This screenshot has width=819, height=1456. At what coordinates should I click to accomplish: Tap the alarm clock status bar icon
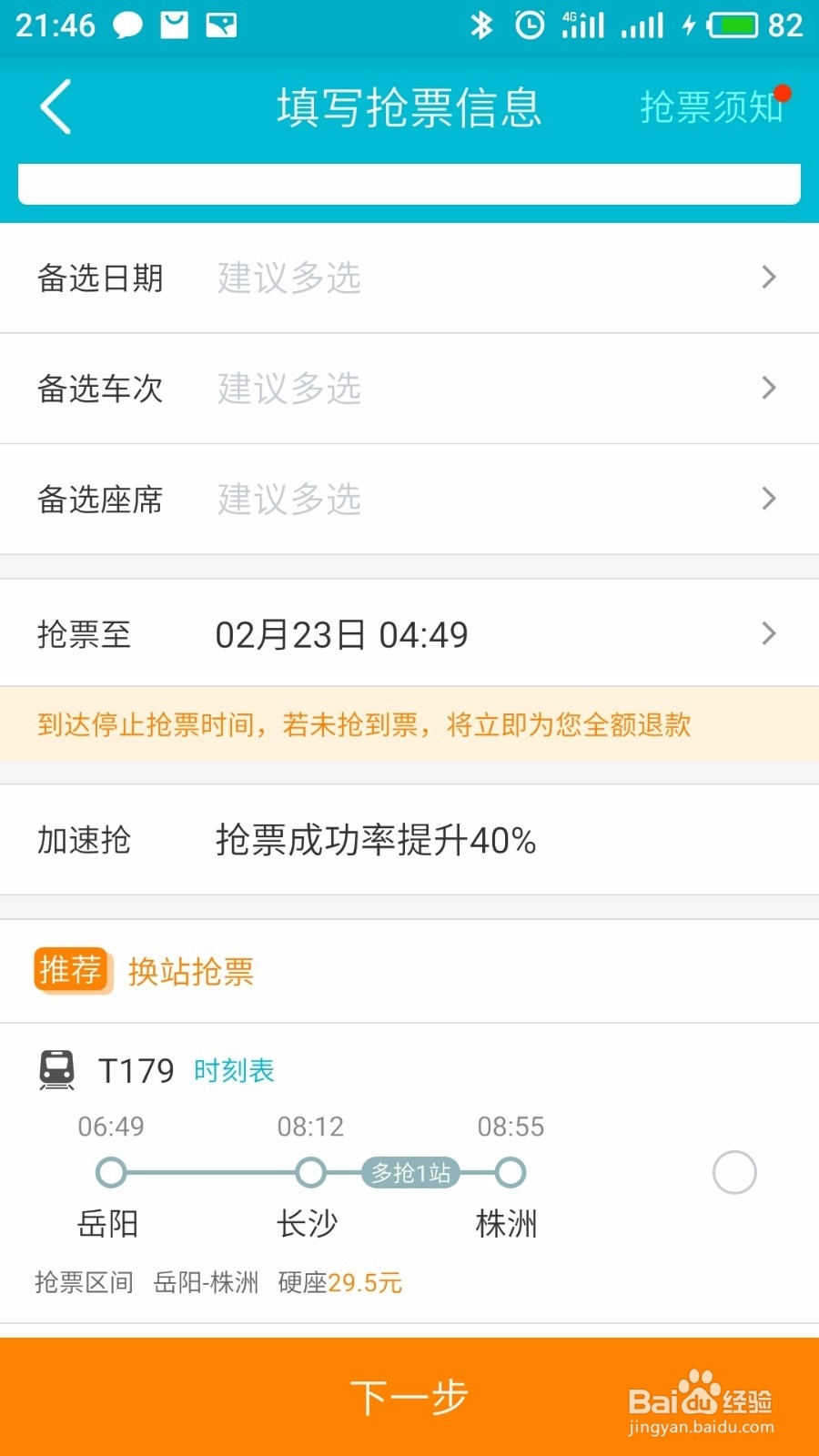pos(528,25)
